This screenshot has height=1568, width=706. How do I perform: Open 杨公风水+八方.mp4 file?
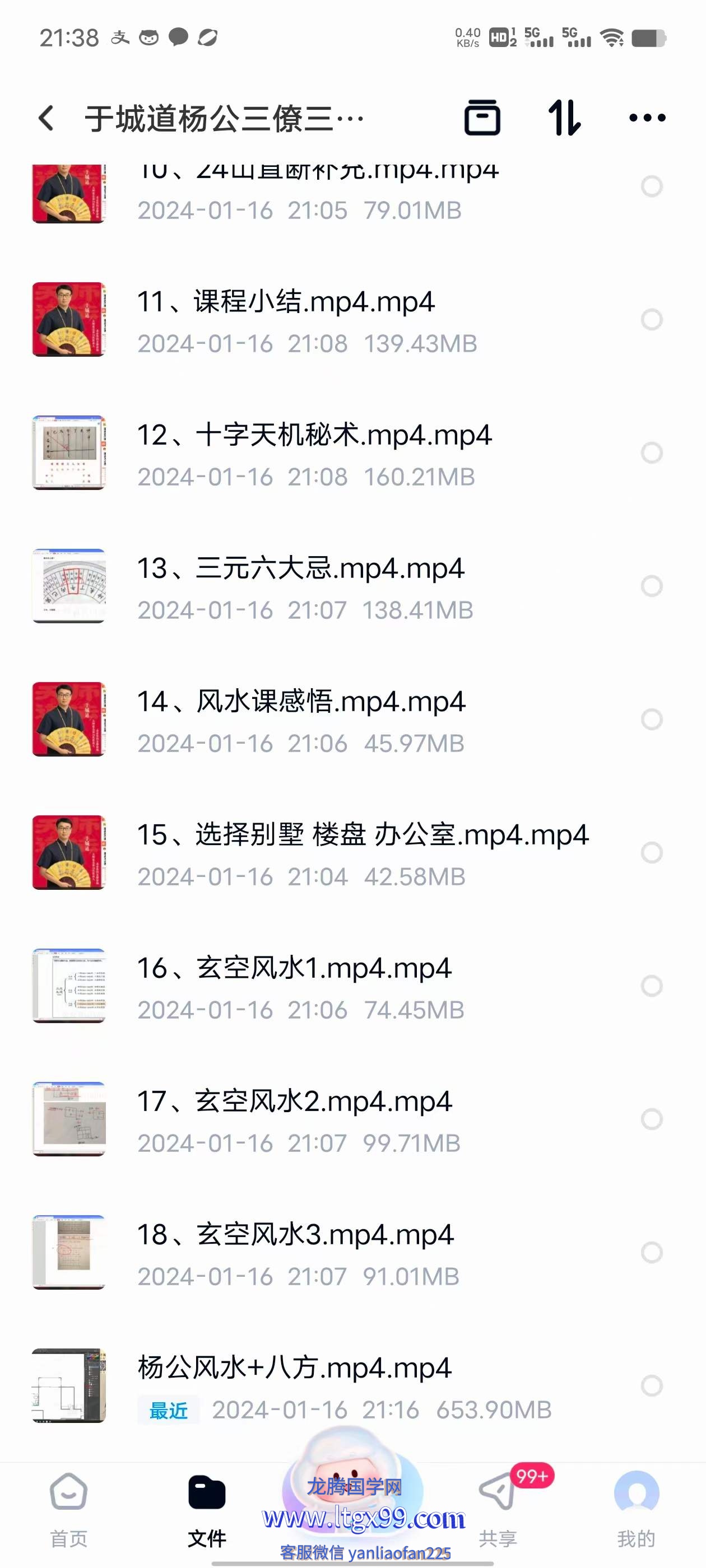coord(294,1368)
